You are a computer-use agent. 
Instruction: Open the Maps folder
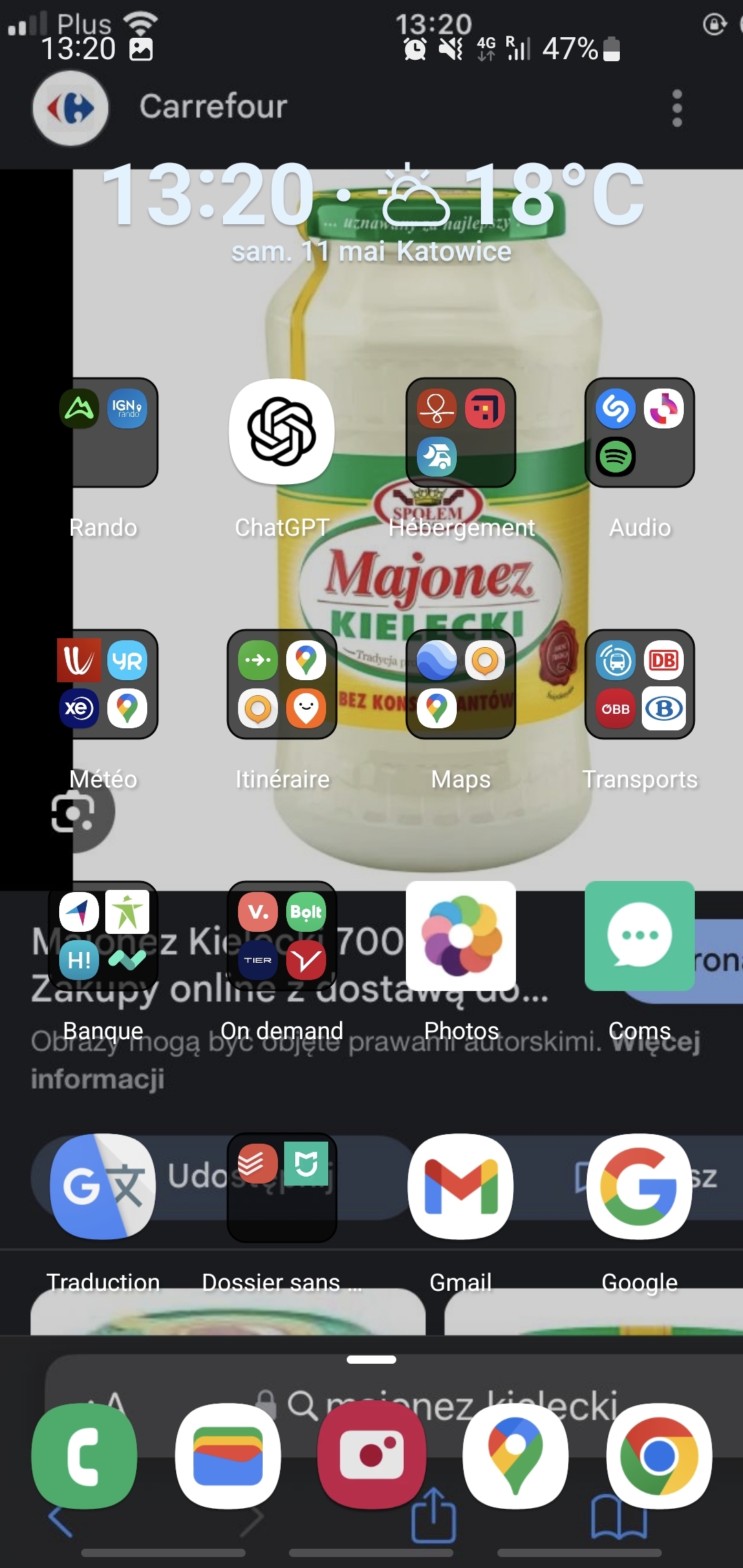(460, 684)
